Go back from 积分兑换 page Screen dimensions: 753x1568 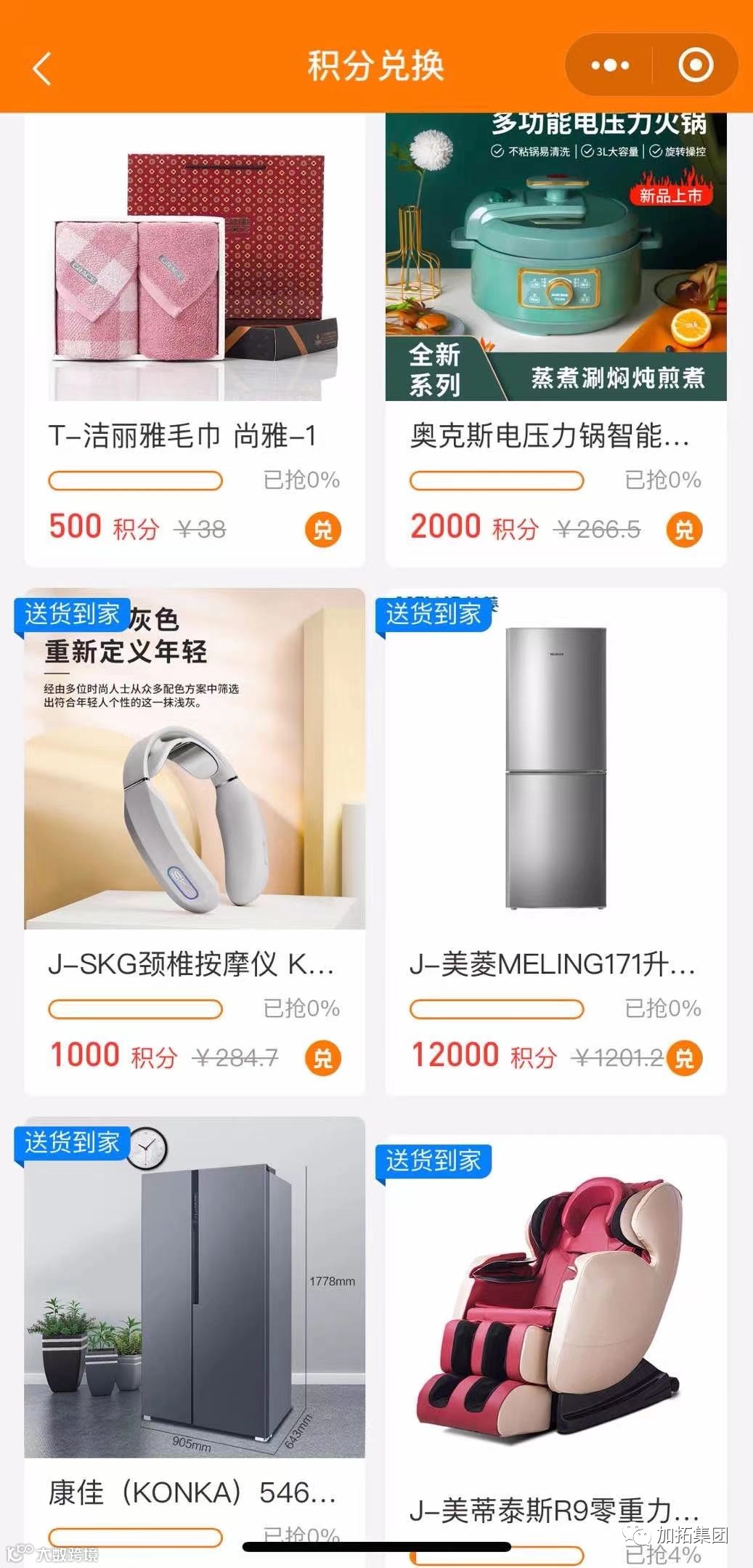point(42,69)
